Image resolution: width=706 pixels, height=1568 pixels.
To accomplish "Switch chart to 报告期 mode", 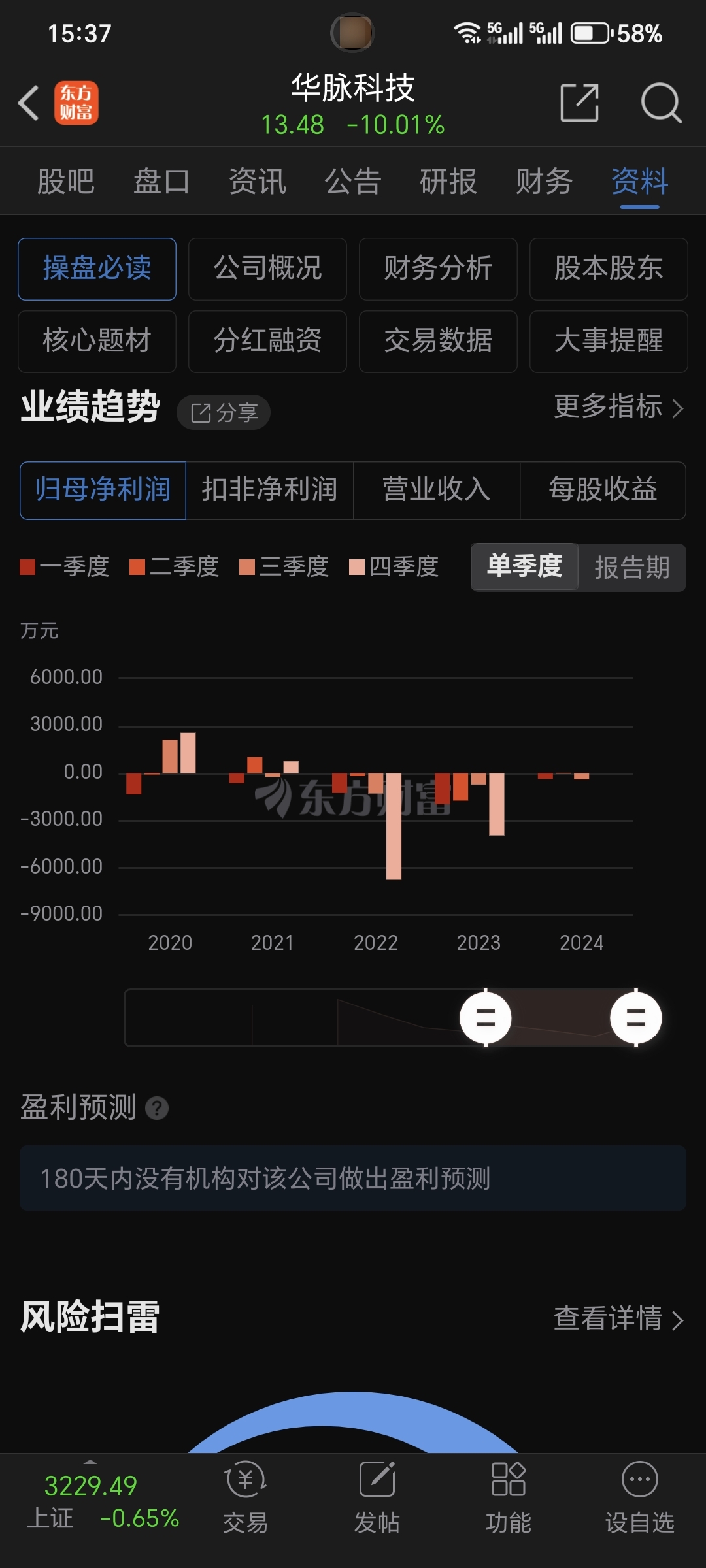I will [x=631, y=568].
